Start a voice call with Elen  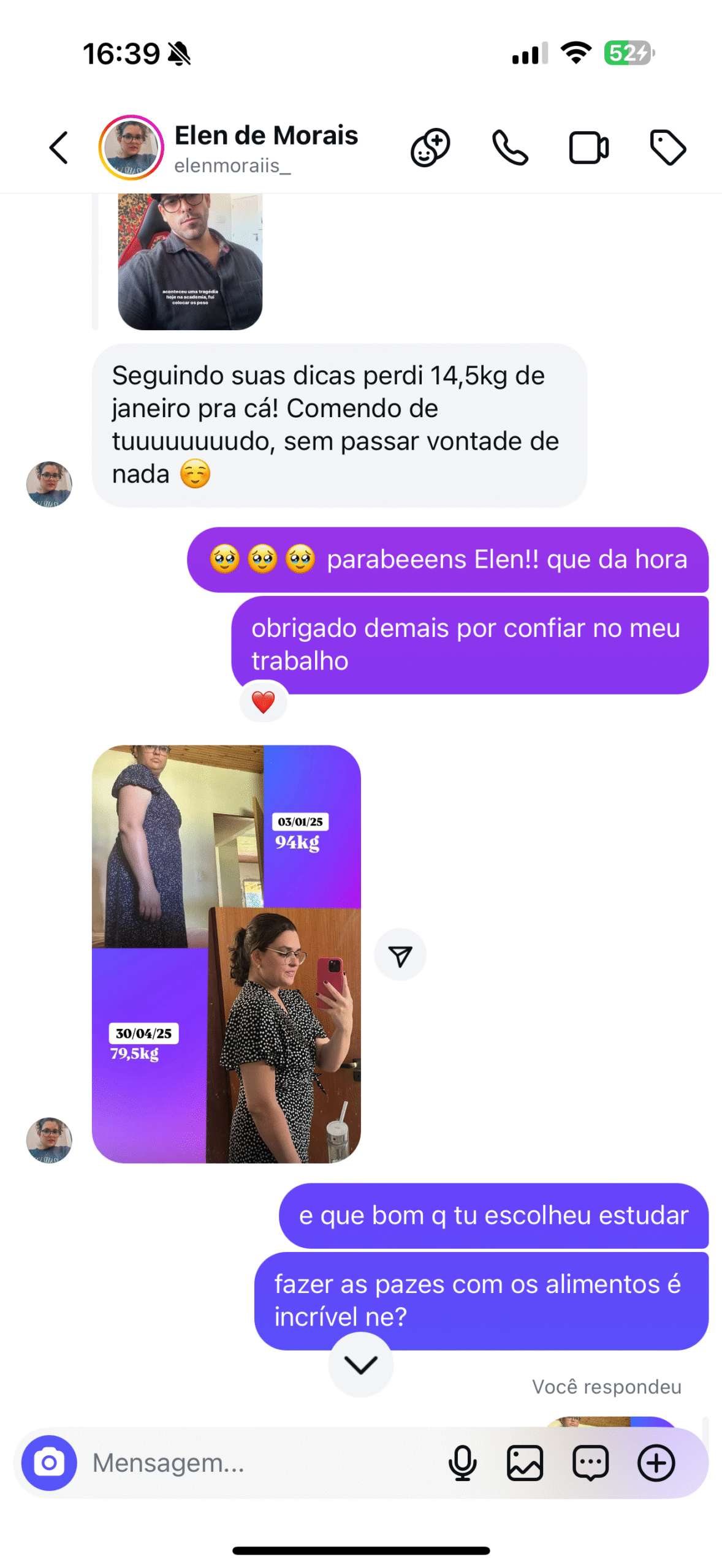(x=510, y=148)
